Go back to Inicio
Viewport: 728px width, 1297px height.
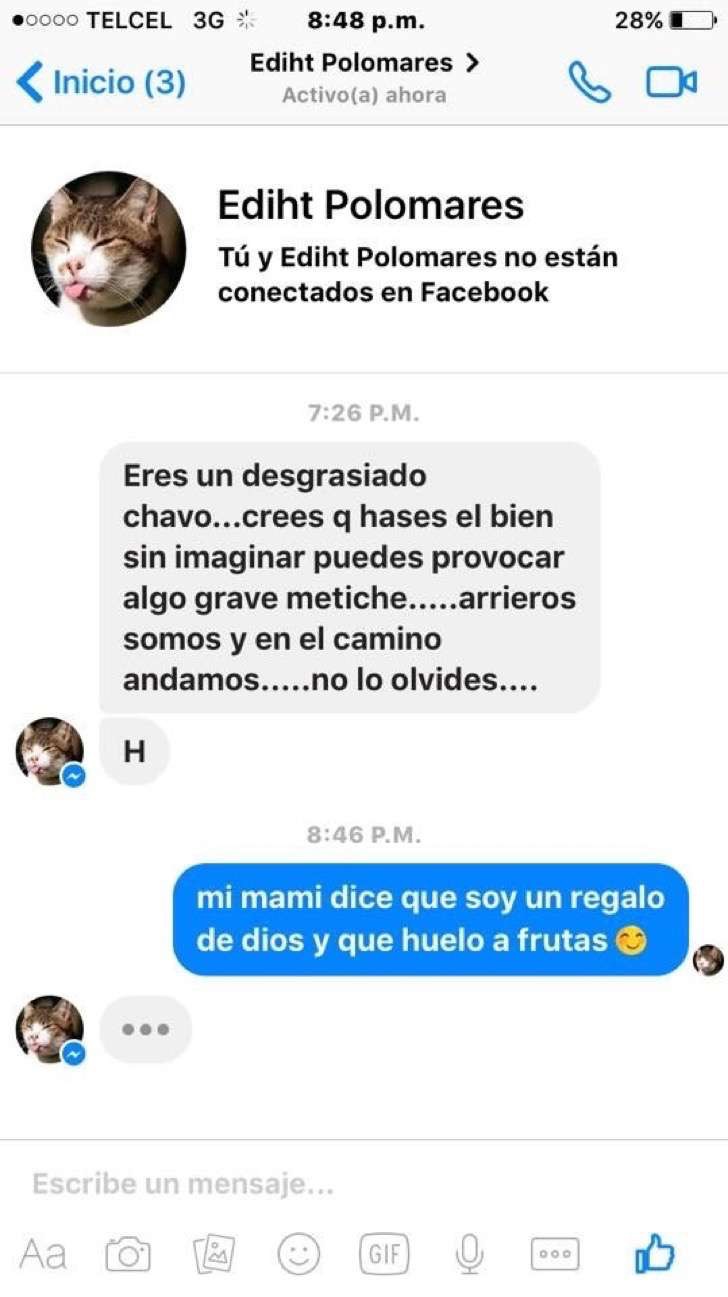pyautogui.click(x=102, y=82)
